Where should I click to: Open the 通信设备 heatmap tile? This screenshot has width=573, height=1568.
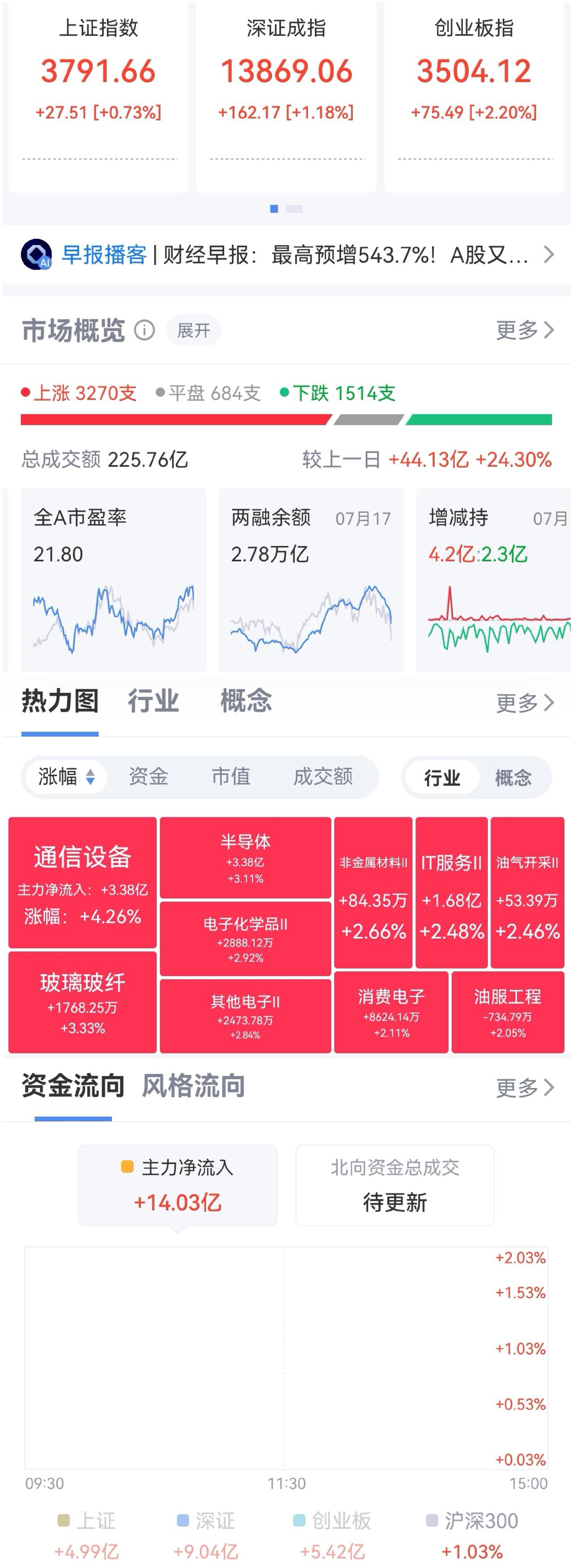pos(82,883)
